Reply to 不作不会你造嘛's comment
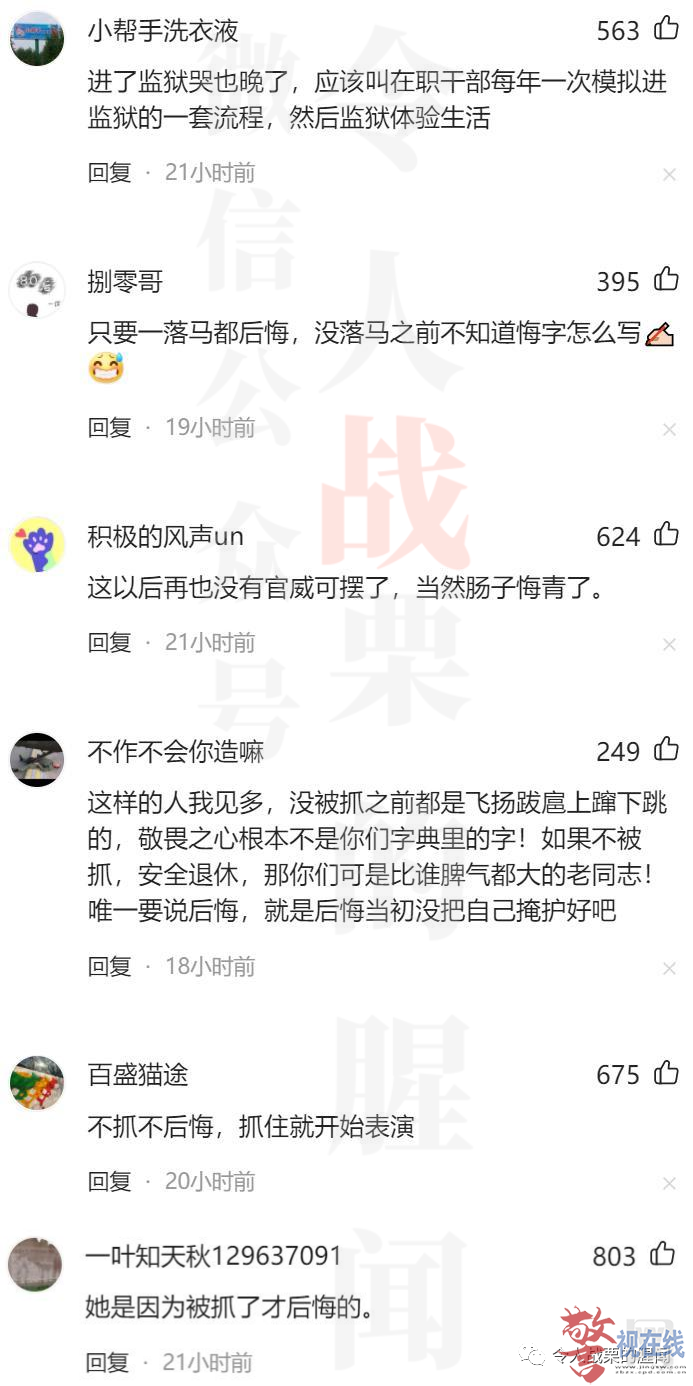This screenshot has width=693, height=1386. 109,966
